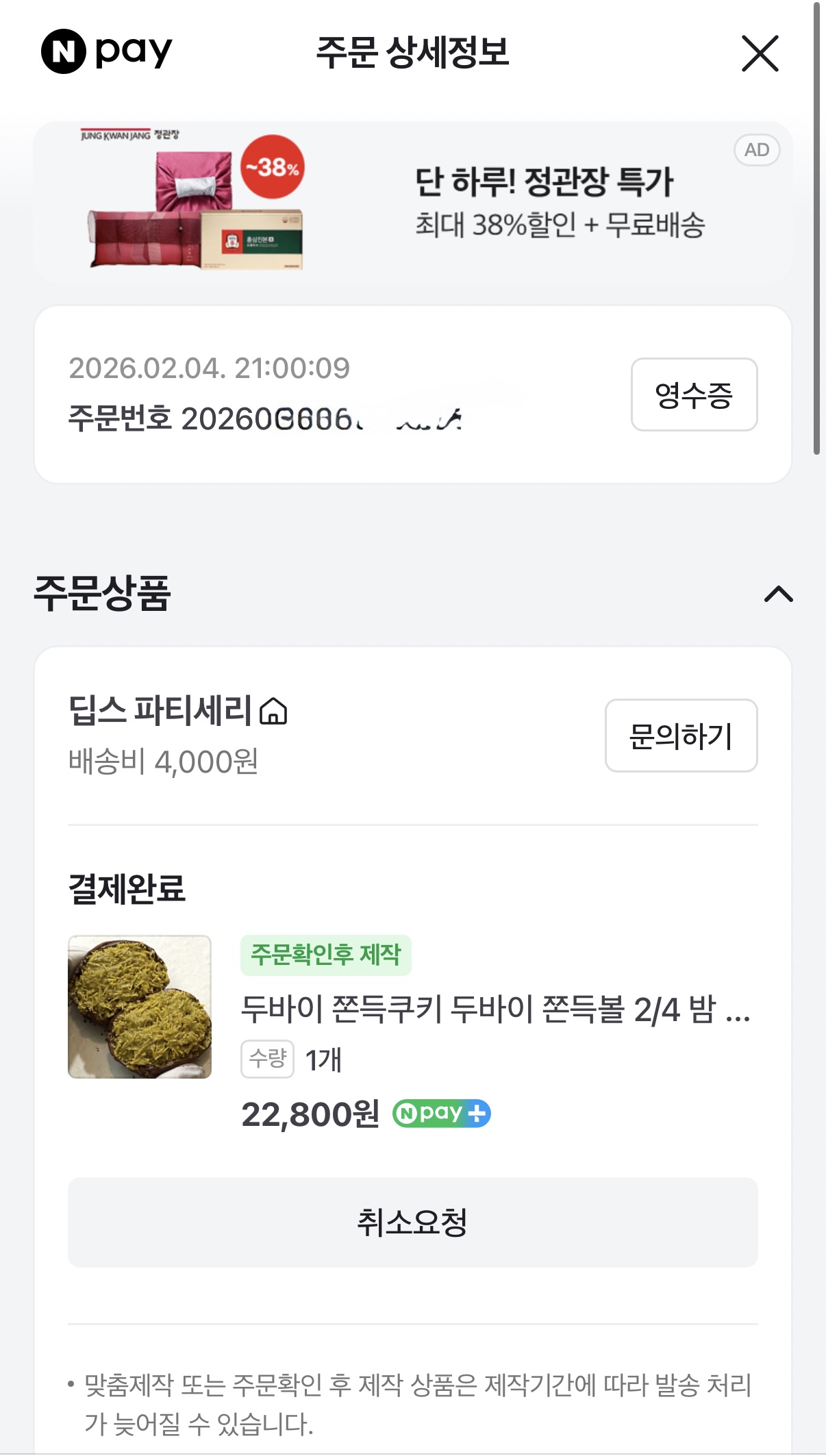Tap 문의하기 to contact the seller
Image resolution: width=826 pixels, height=1456 pixels.
coord(680,736)
